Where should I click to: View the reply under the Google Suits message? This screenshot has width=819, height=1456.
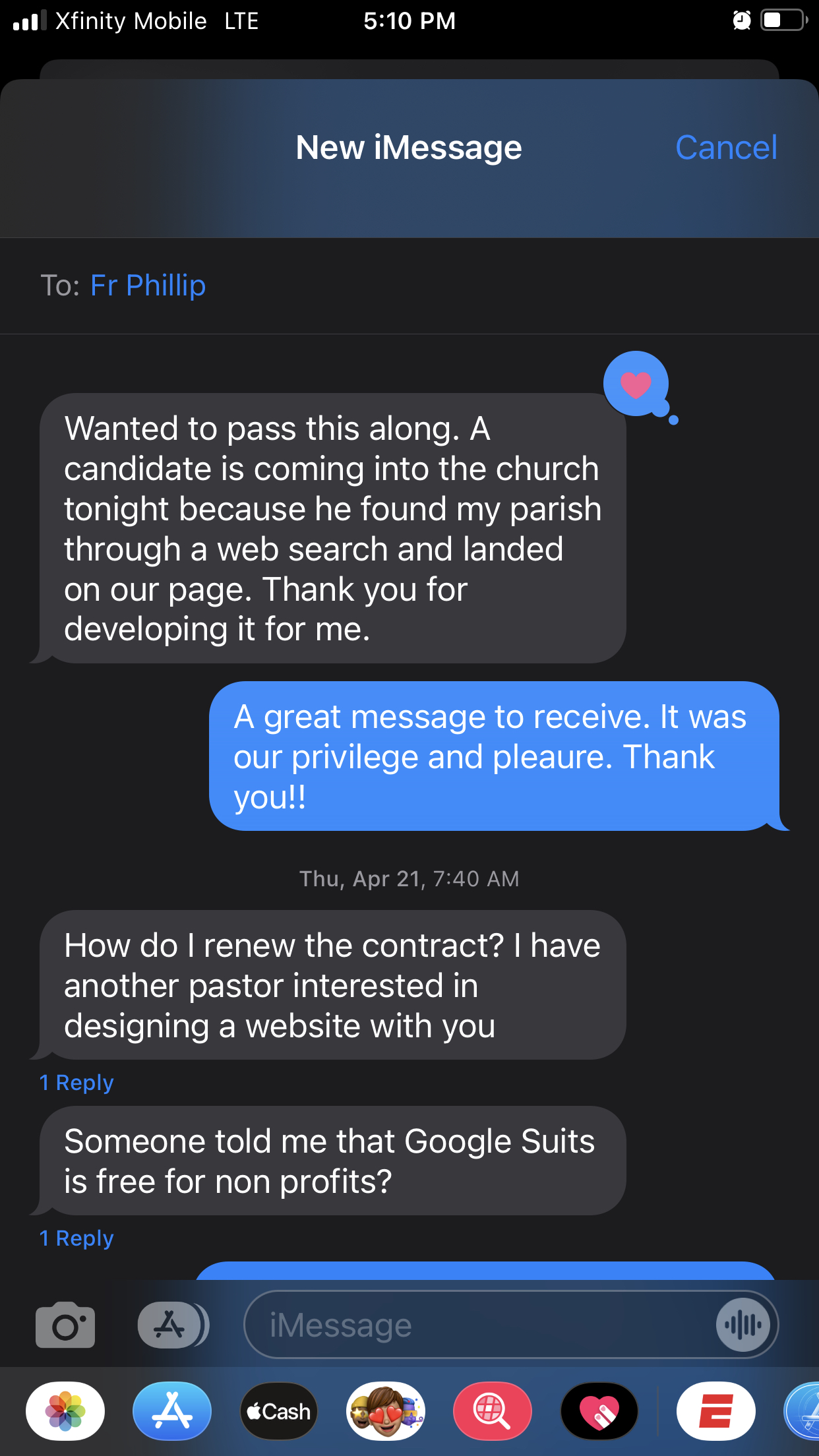click(77, 1238)
